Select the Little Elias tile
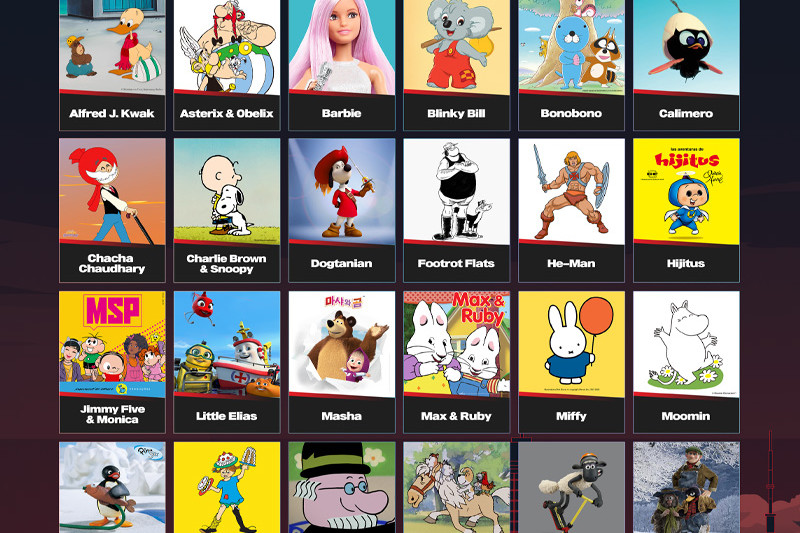This screenshot has width=800, height=533. pos(227,358)
